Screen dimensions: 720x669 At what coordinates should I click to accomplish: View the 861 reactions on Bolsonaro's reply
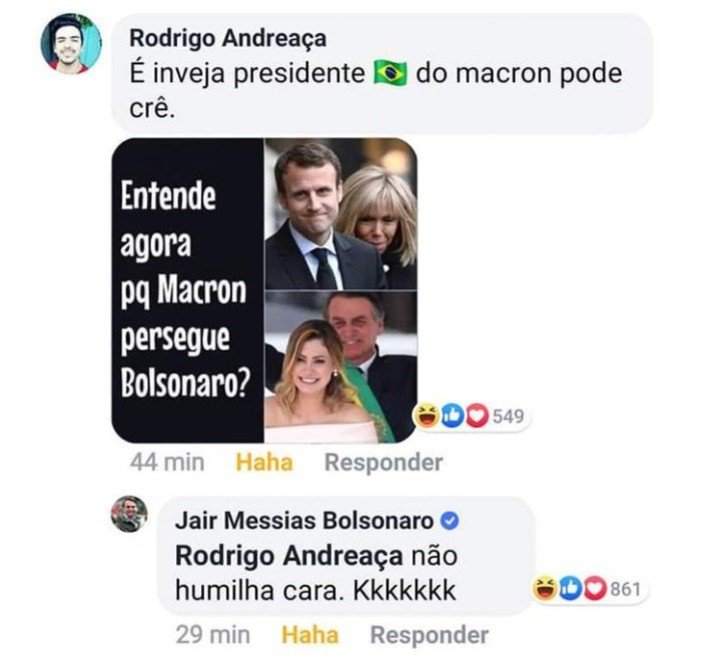click(x=587, y=588)
